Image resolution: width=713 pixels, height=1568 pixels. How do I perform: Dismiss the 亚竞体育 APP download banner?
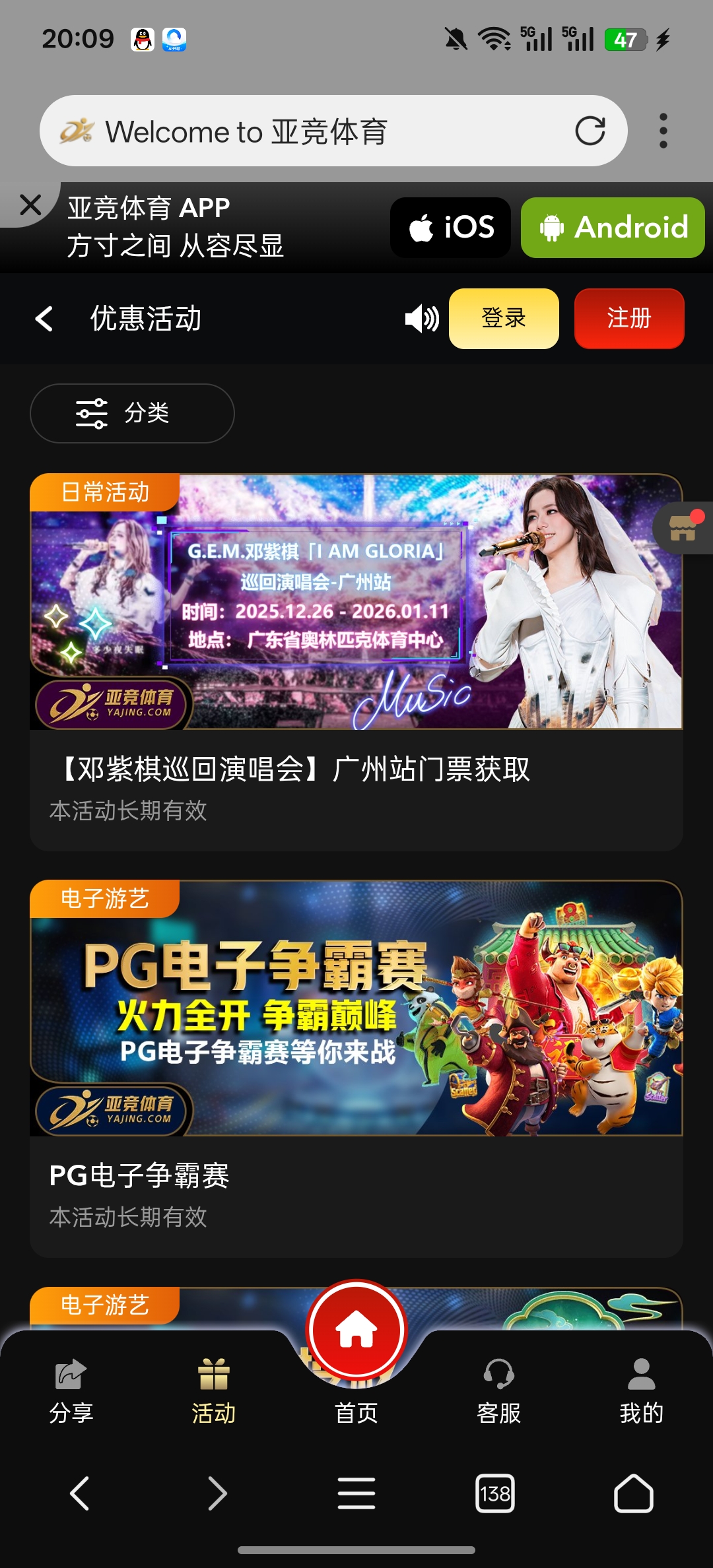click(30, 205)
